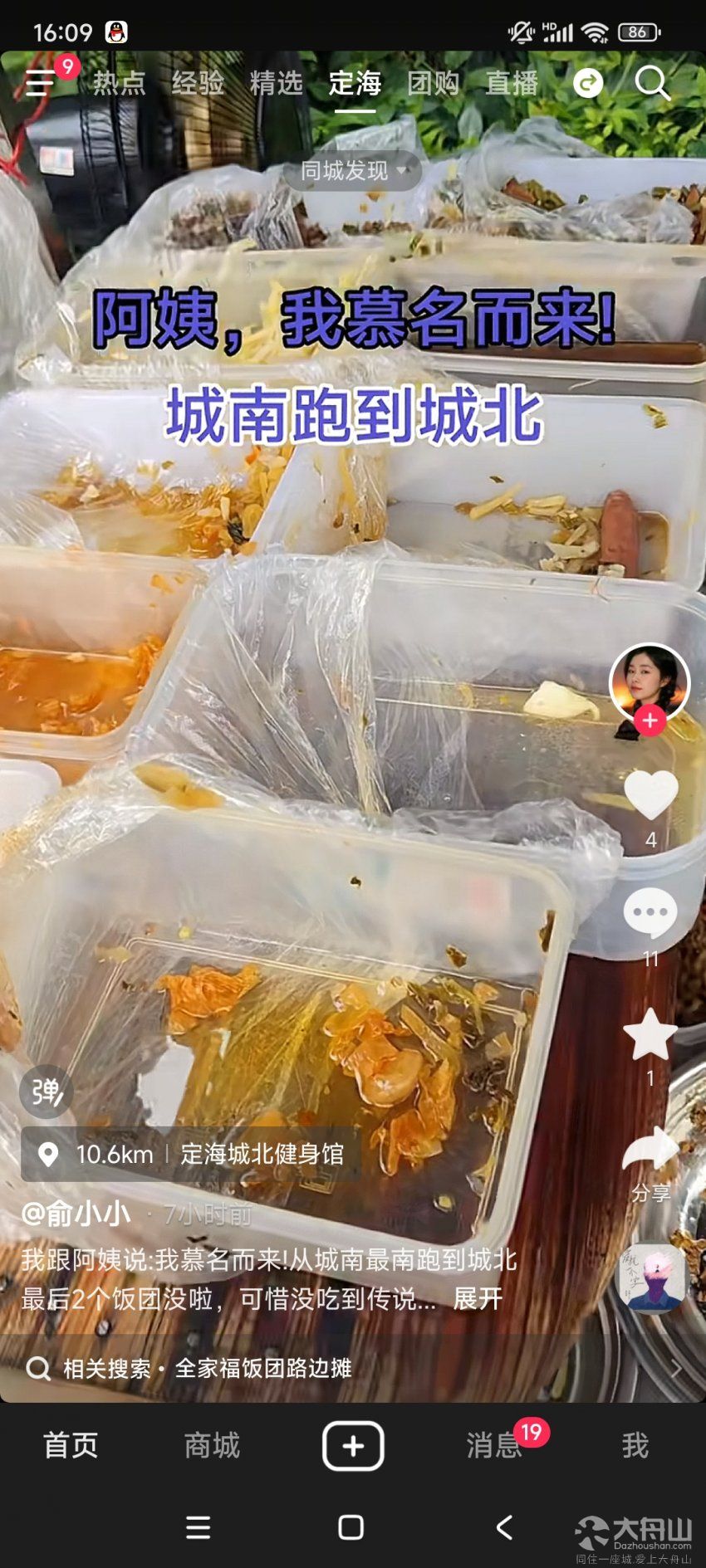Open location 定海城北健身馆
This screenshot has height=1568, width=706.
click(x=261, y=1155)
